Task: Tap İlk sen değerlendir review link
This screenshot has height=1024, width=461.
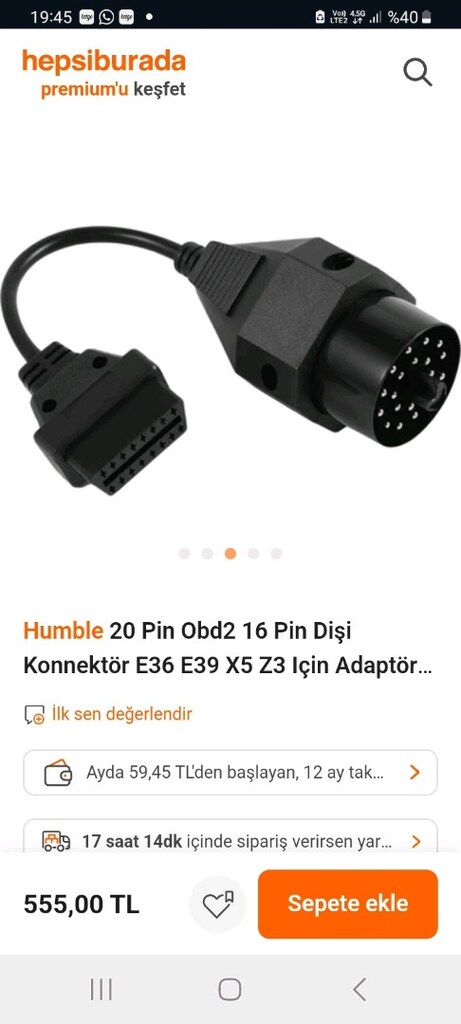Action: (x=108, y=714)
